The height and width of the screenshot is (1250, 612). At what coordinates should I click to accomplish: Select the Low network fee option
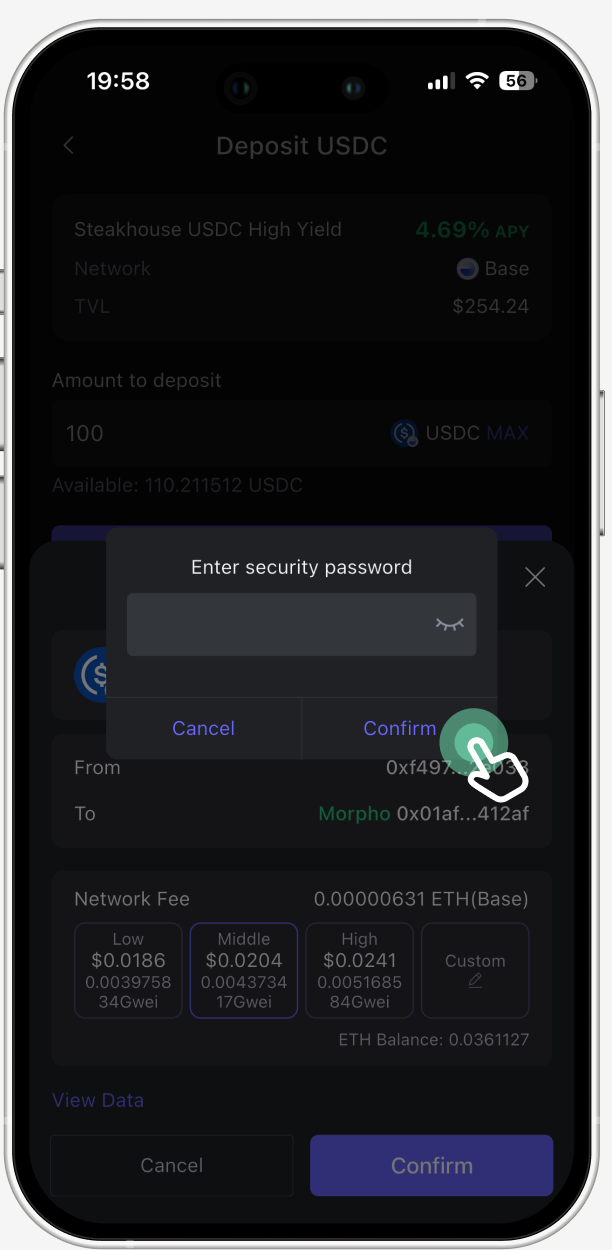coord(128,970)
